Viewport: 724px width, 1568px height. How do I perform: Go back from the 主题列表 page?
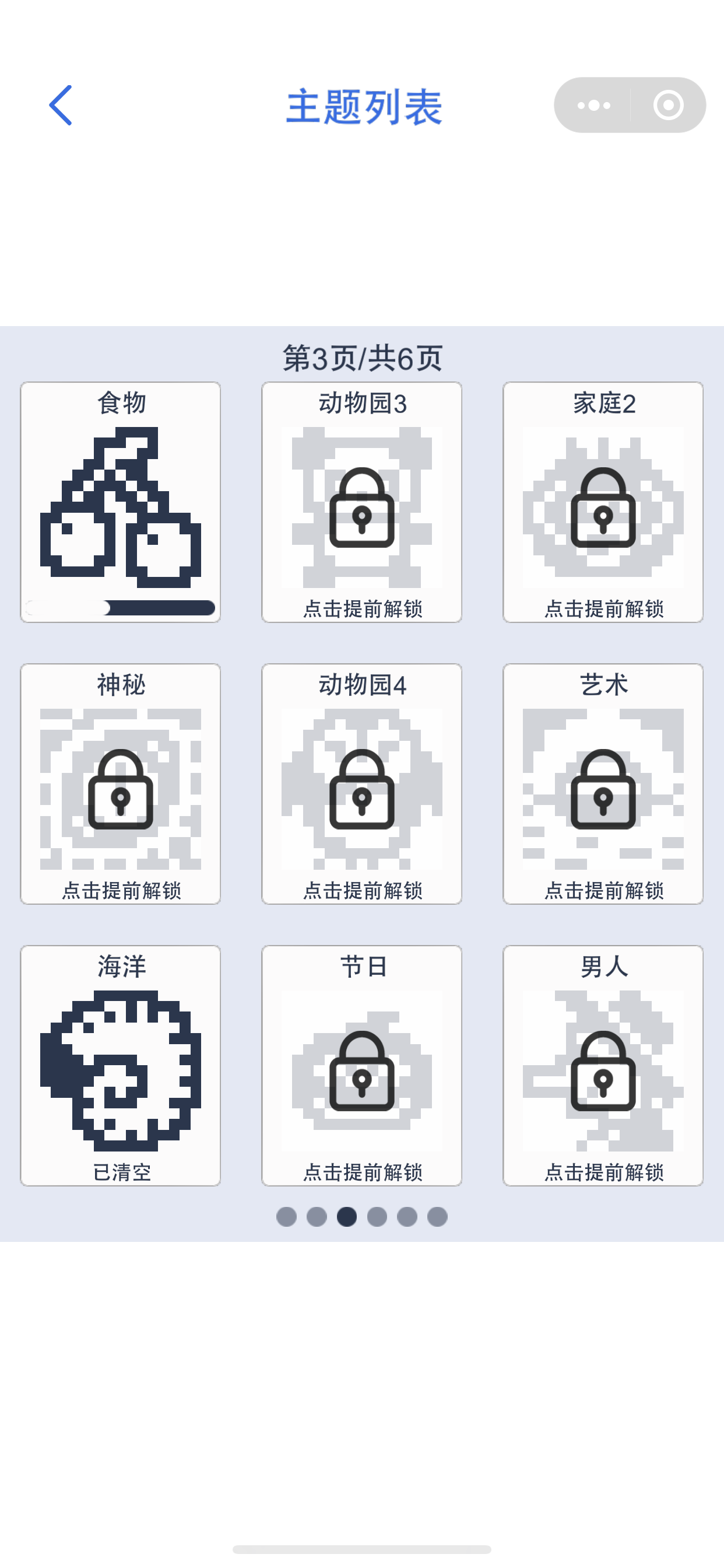click(x=61, y=106)
